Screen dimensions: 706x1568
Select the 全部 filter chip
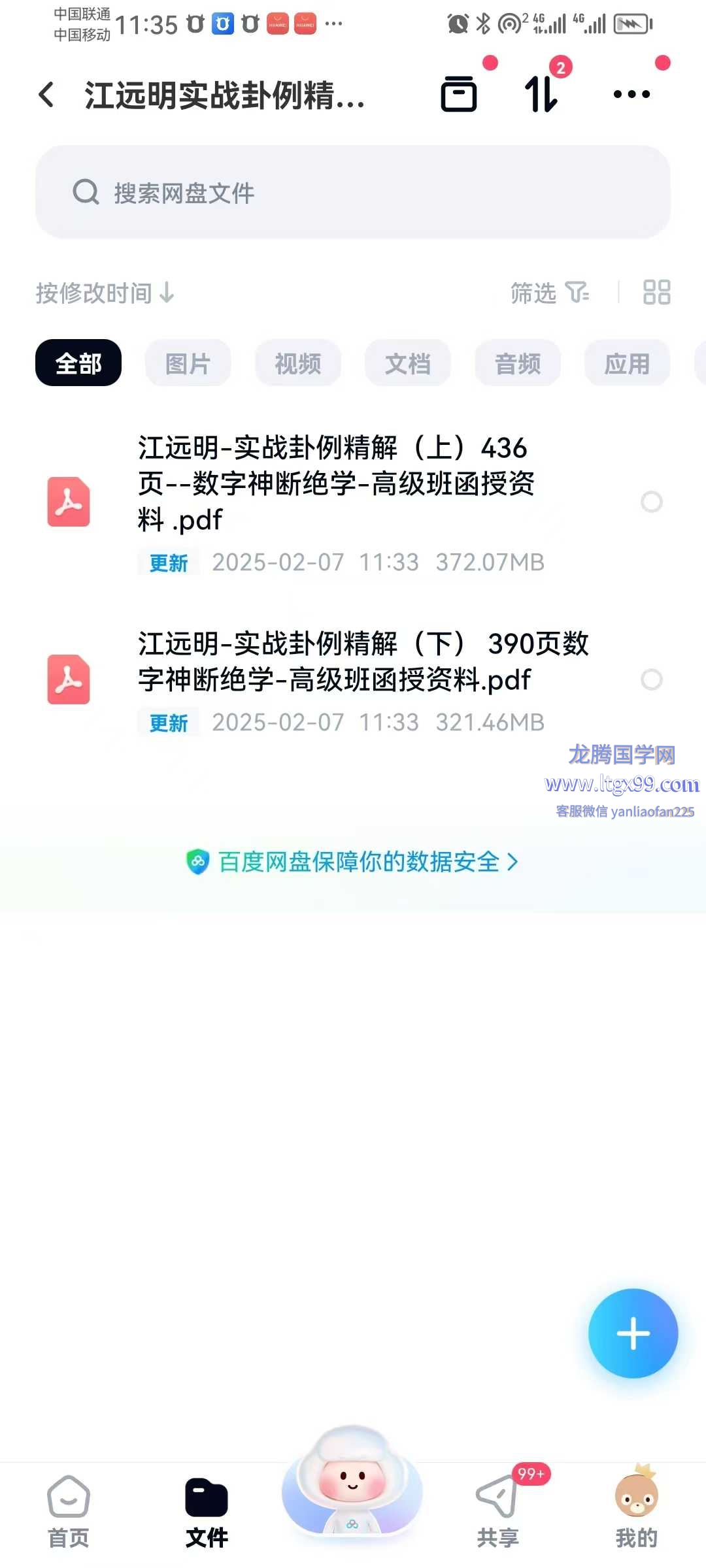pyautogui.click(x=78, y=363)
